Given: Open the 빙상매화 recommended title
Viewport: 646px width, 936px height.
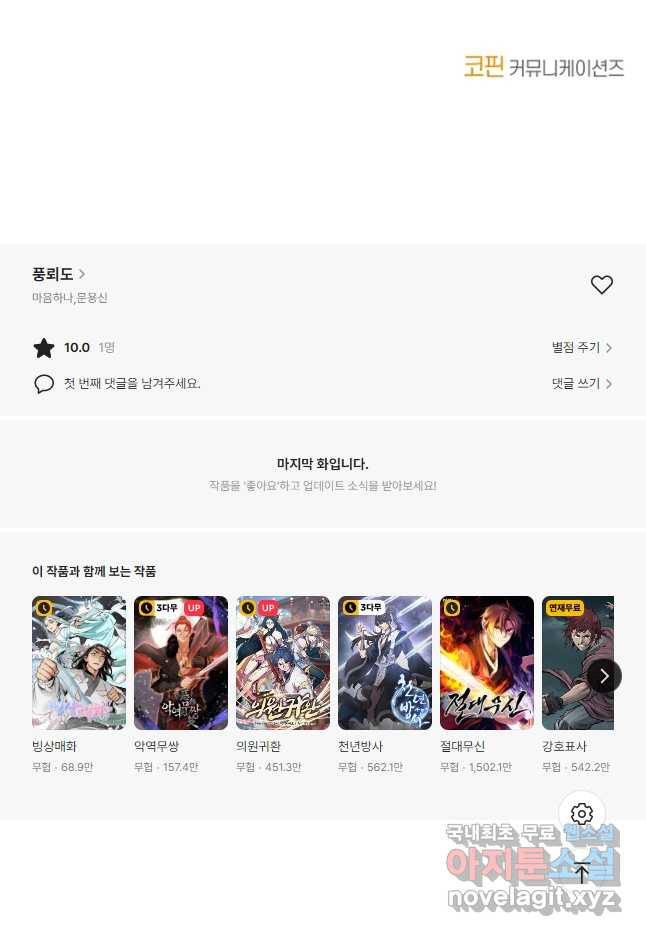Looking at the screenshot, I should (79, 663).
